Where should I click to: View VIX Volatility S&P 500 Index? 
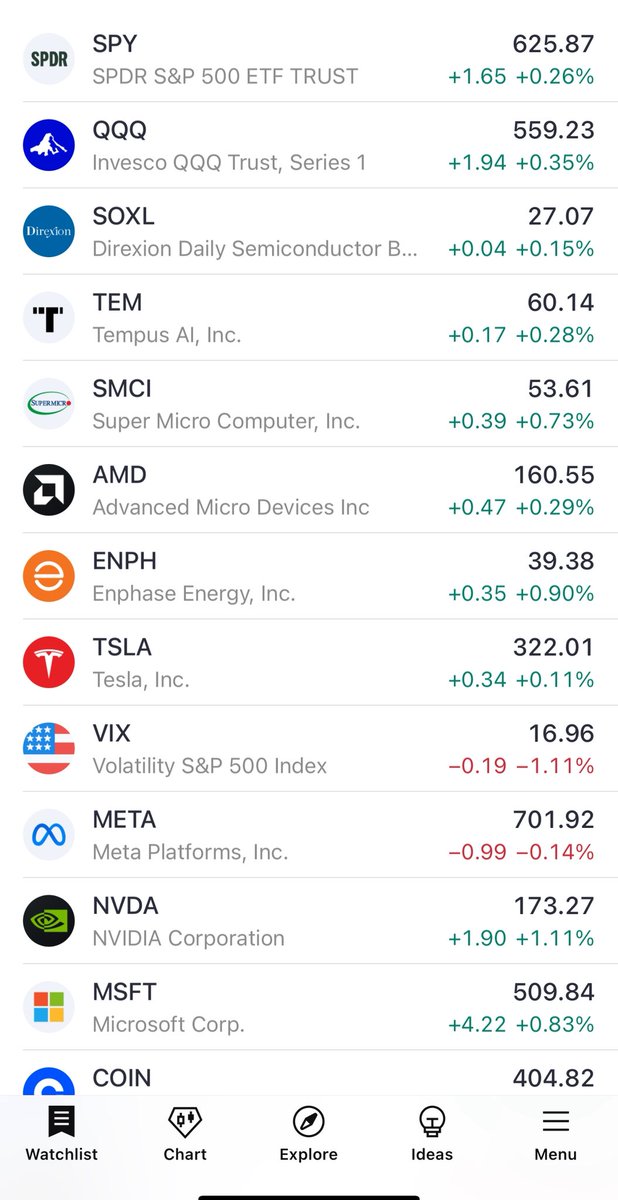309,747
